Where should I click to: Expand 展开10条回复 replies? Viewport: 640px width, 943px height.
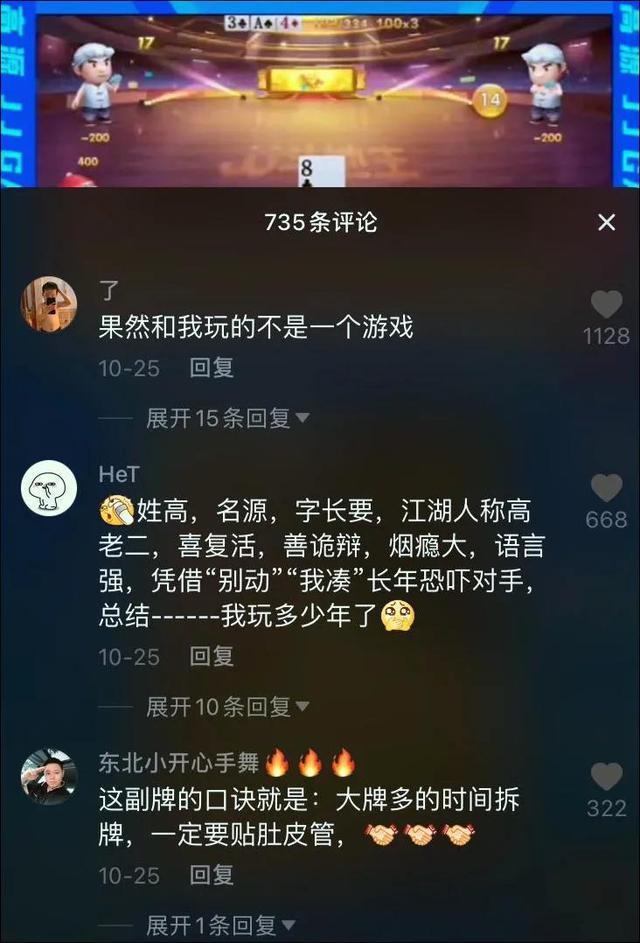(x=228, y=707)
